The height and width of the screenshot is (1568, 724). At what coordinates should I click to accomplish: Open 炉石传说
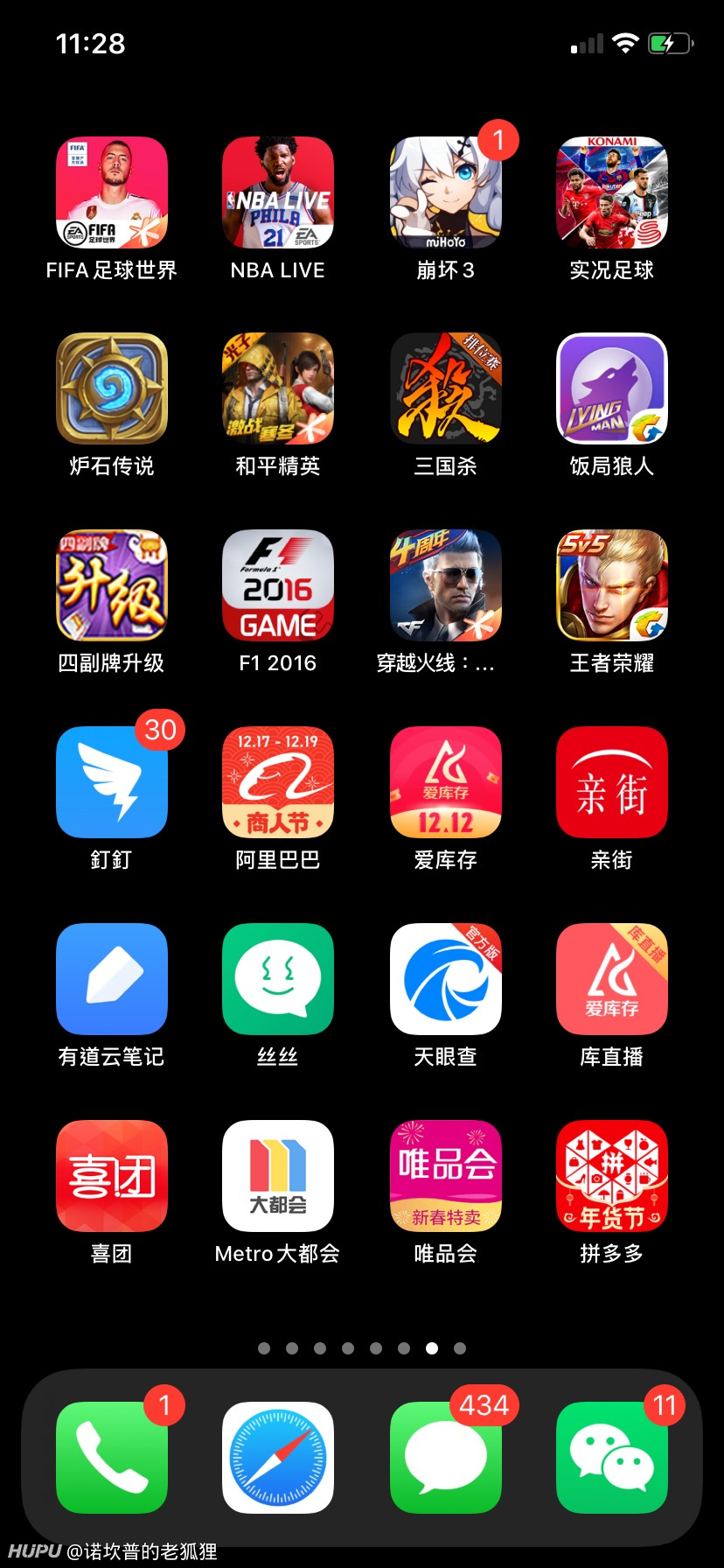[112, 388]
